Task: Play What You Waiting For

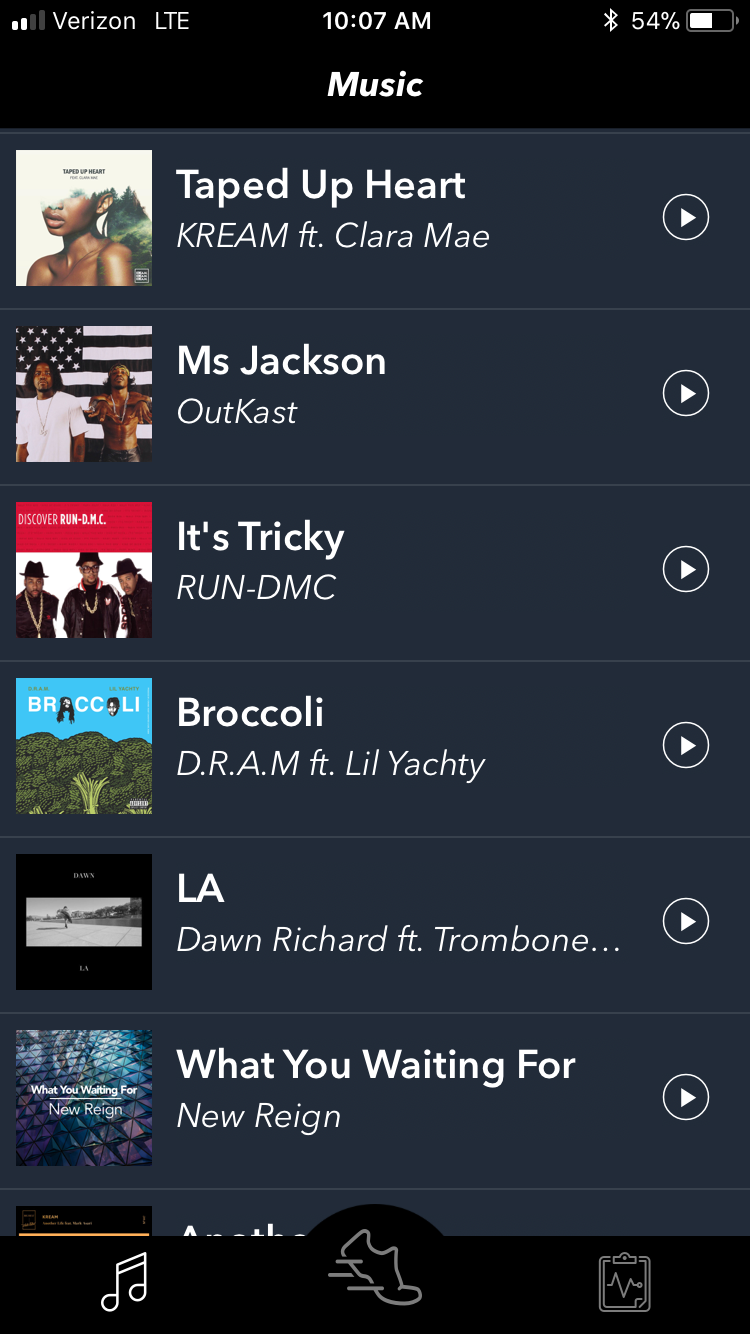Action: 686,1098
